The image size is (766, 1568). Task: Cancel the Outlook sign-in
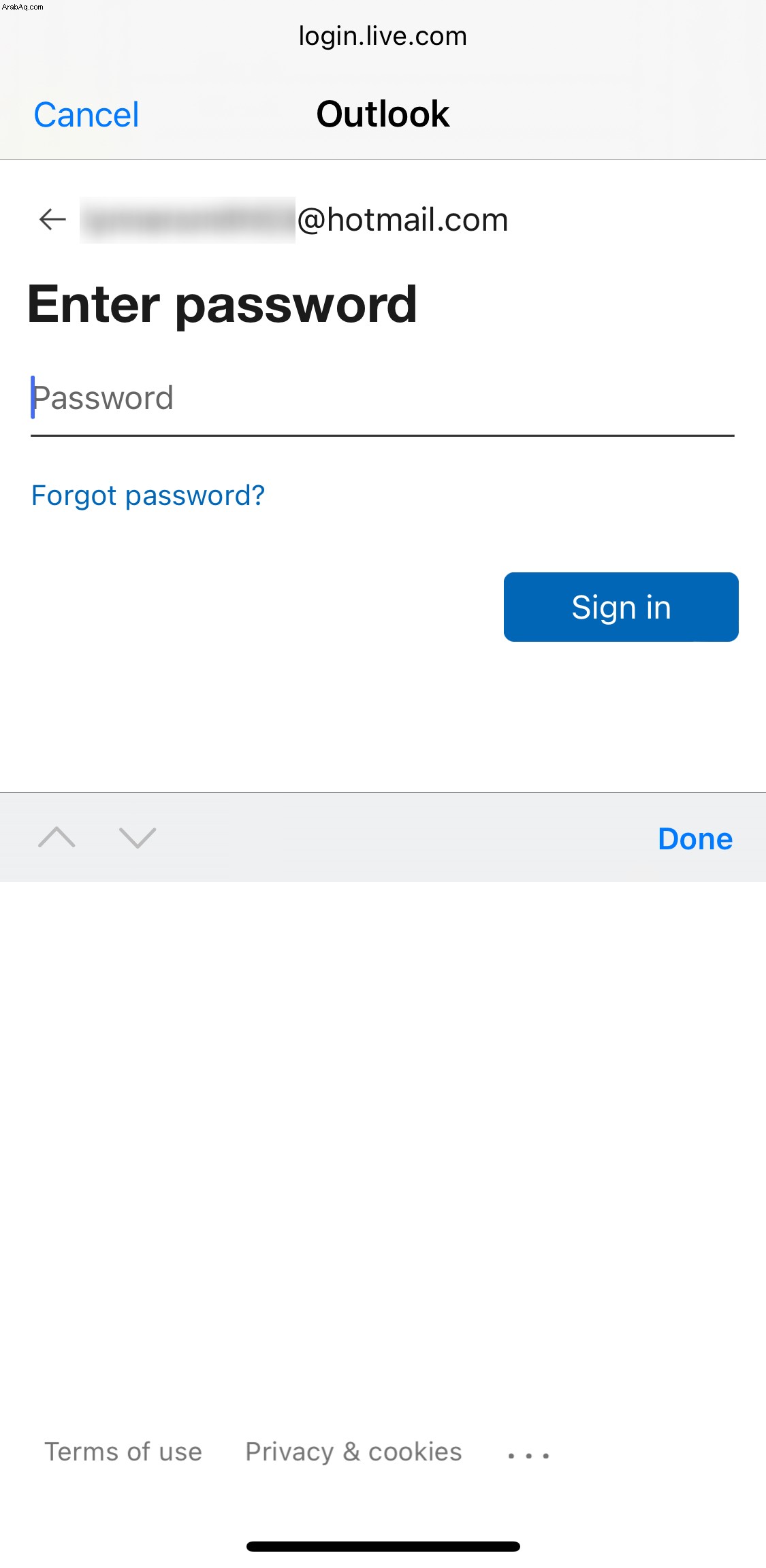click(86, 114)
